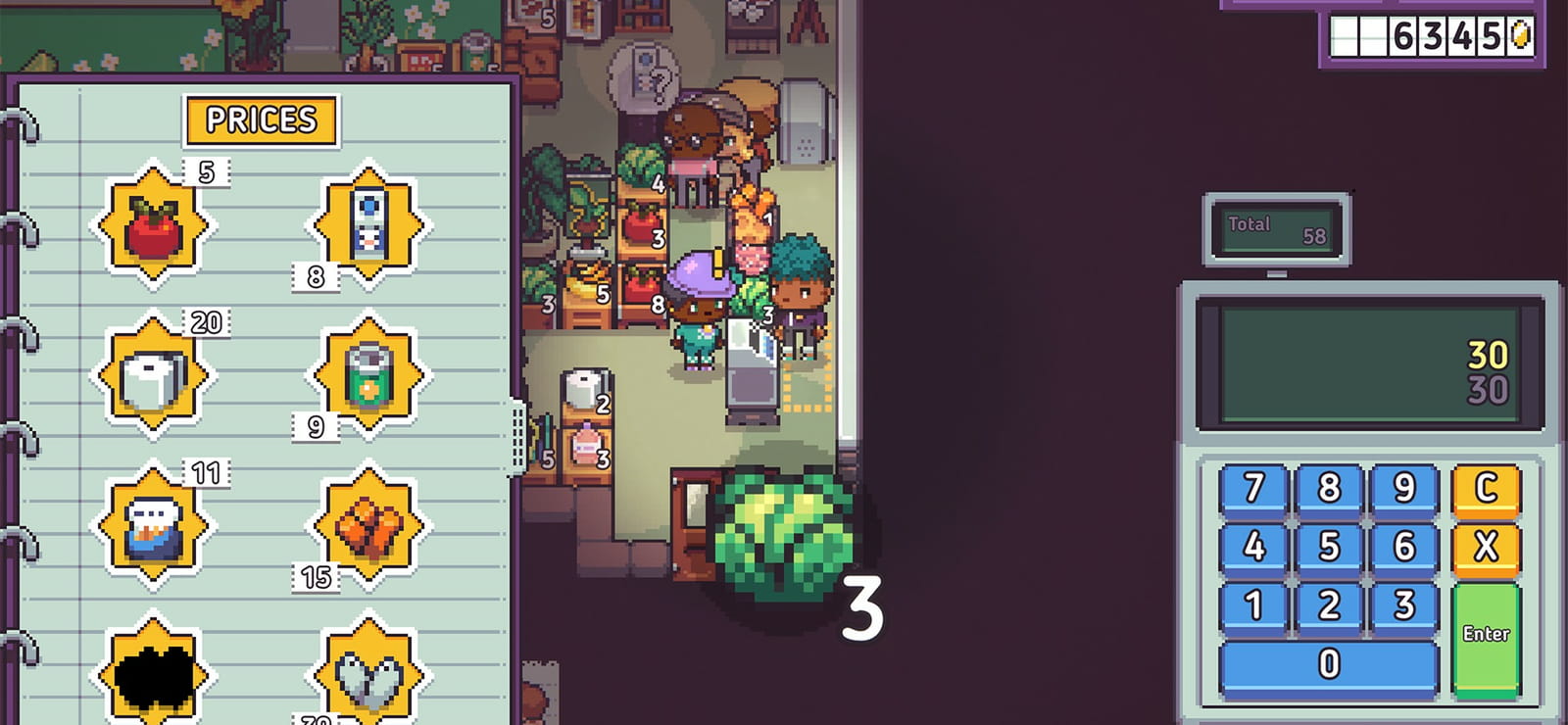Enter digit 8 on the keypad

click(x=1329, y=489)
